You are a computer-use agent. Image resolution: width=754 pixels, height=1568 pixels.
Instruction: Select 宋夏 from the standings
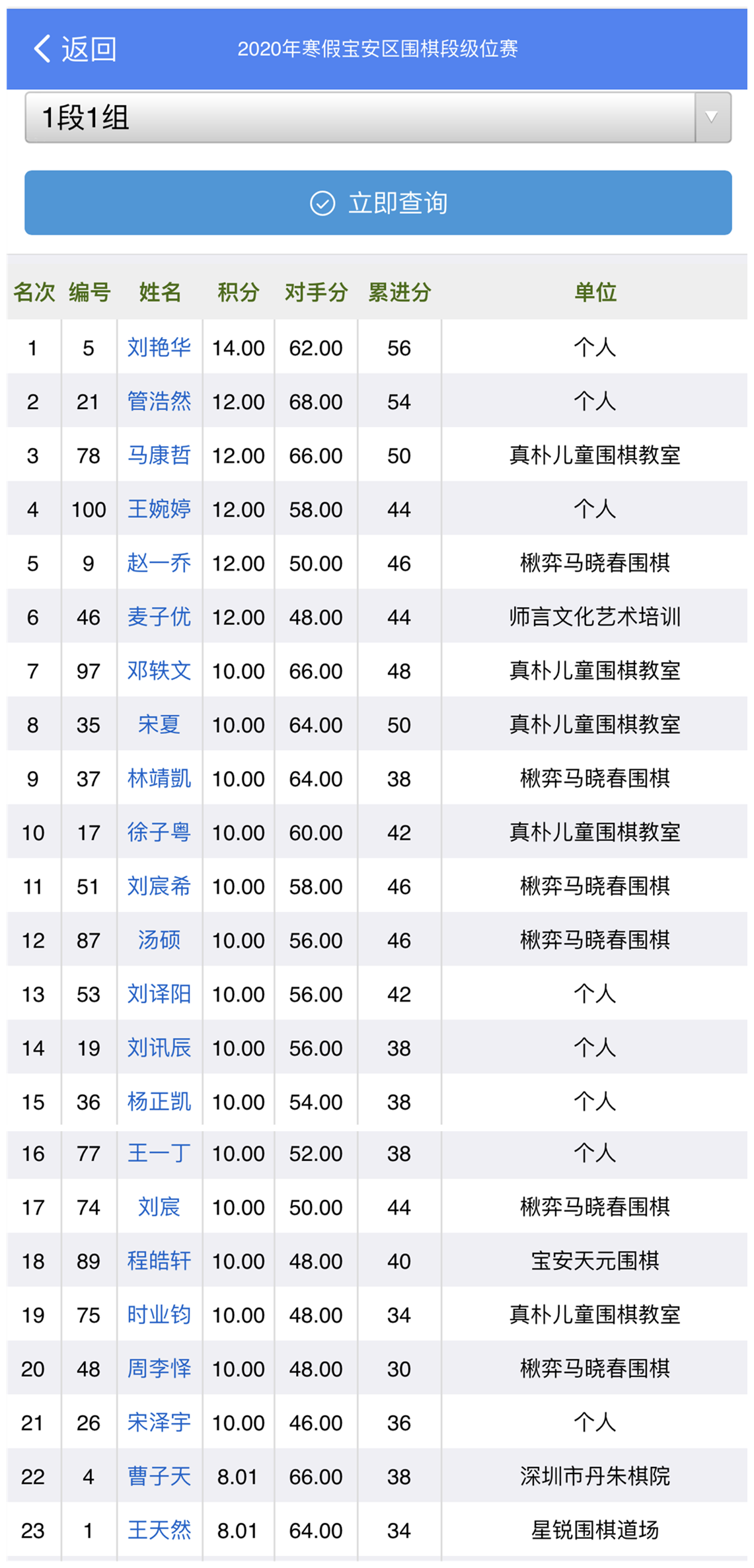tap(159, 725)
